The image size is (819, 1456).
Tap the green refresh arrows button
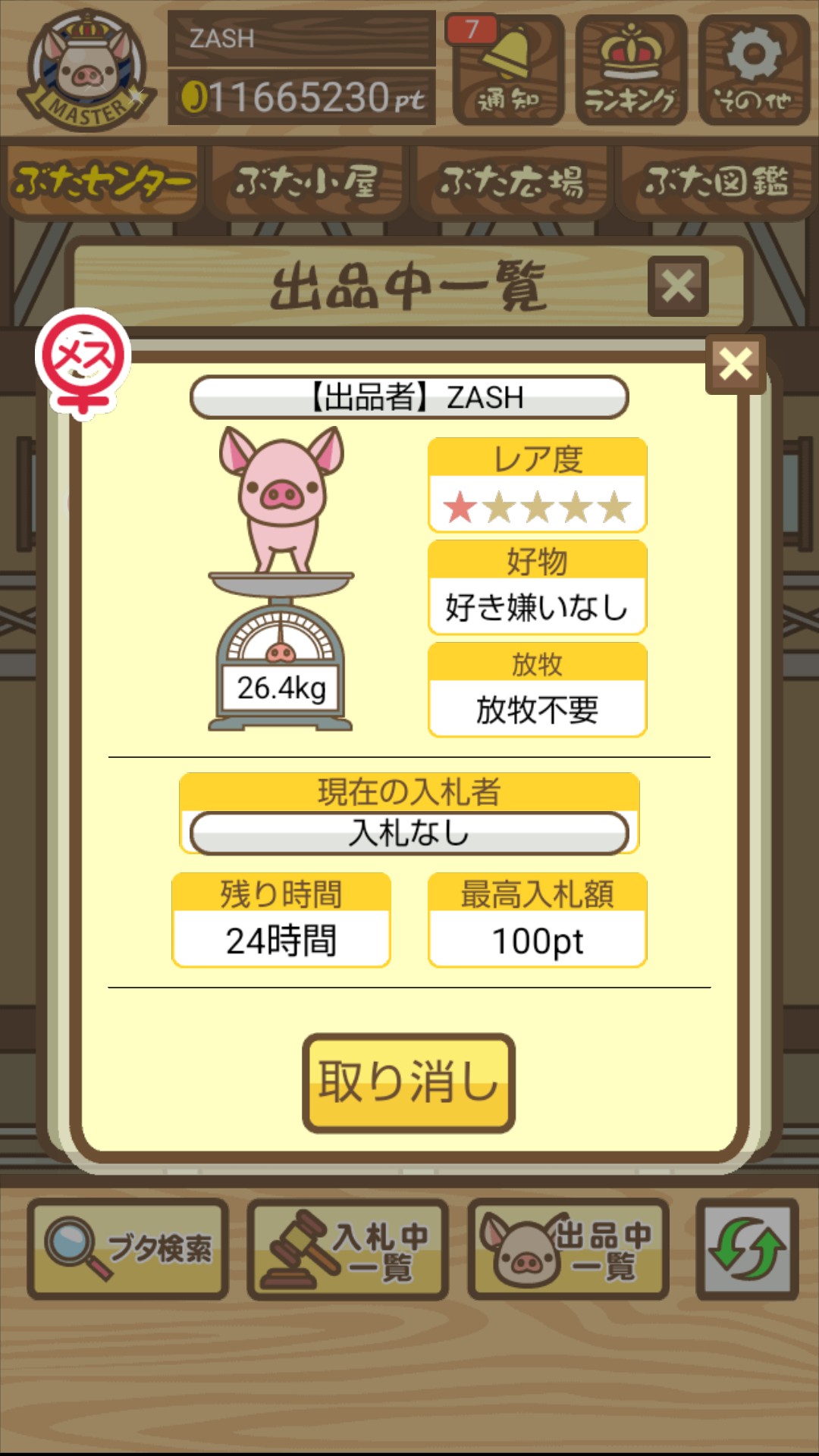pos(747,1248)
